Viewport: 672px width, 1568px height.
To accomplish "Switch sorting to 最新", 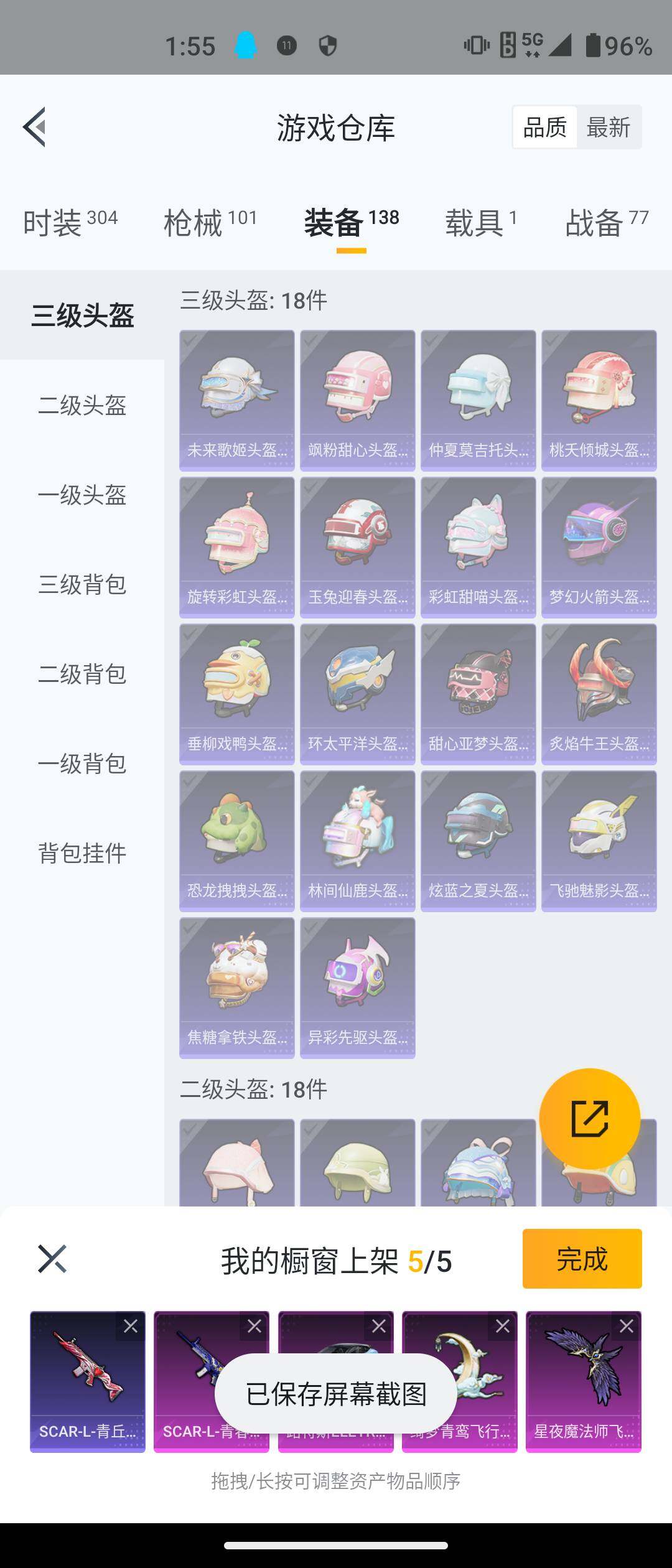I will [x=608, y=126].
